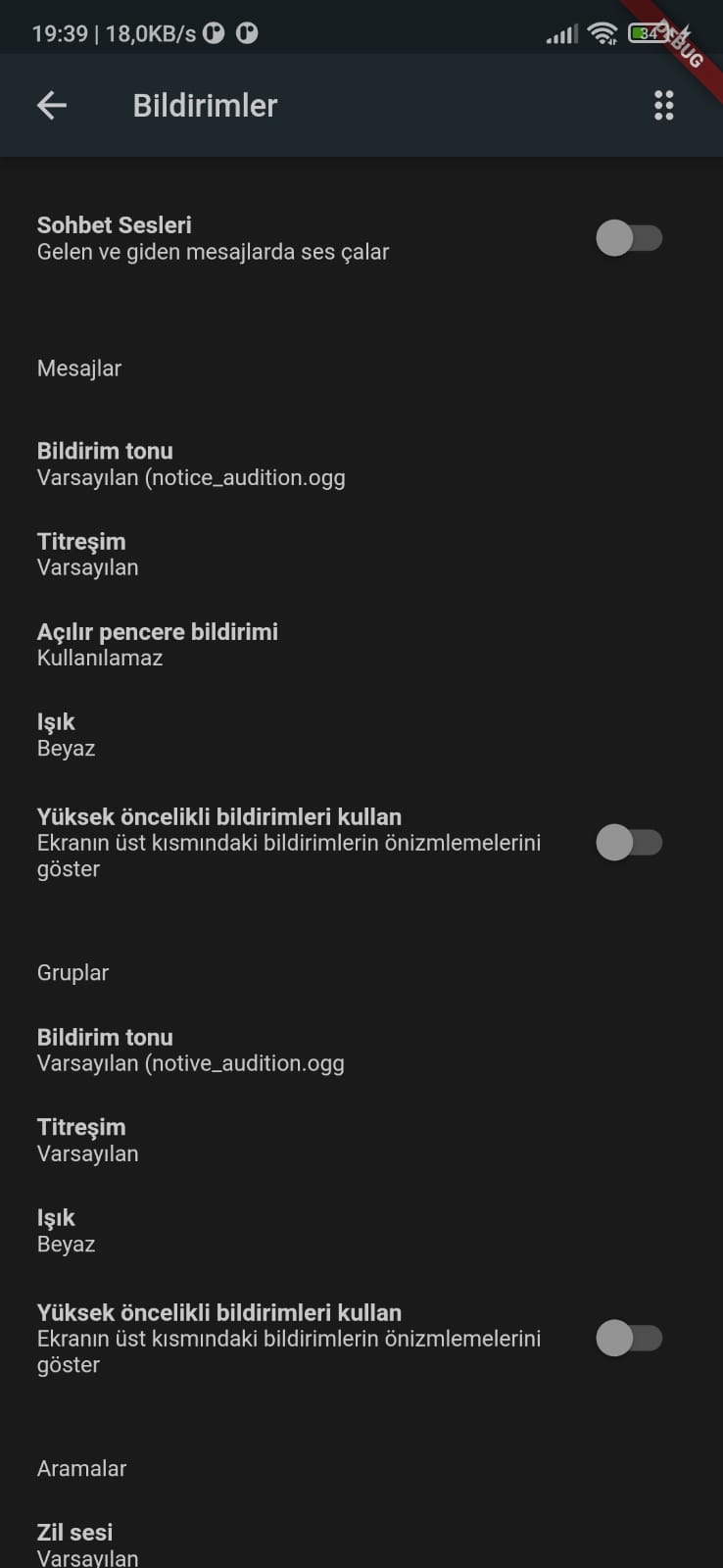Tap the back arrow in Bildirimler header
Viewport: 723px width, 1568px height.
pos(51,105)
